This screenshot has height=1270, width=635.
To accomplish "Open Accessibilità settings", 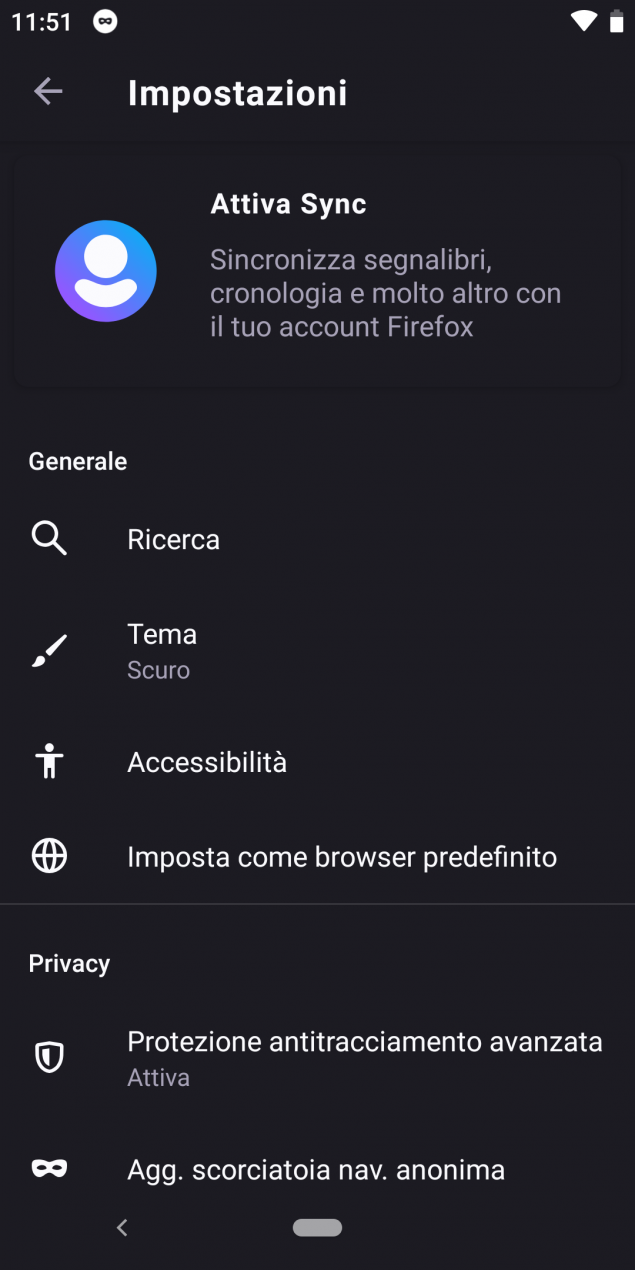I will 317,762.
